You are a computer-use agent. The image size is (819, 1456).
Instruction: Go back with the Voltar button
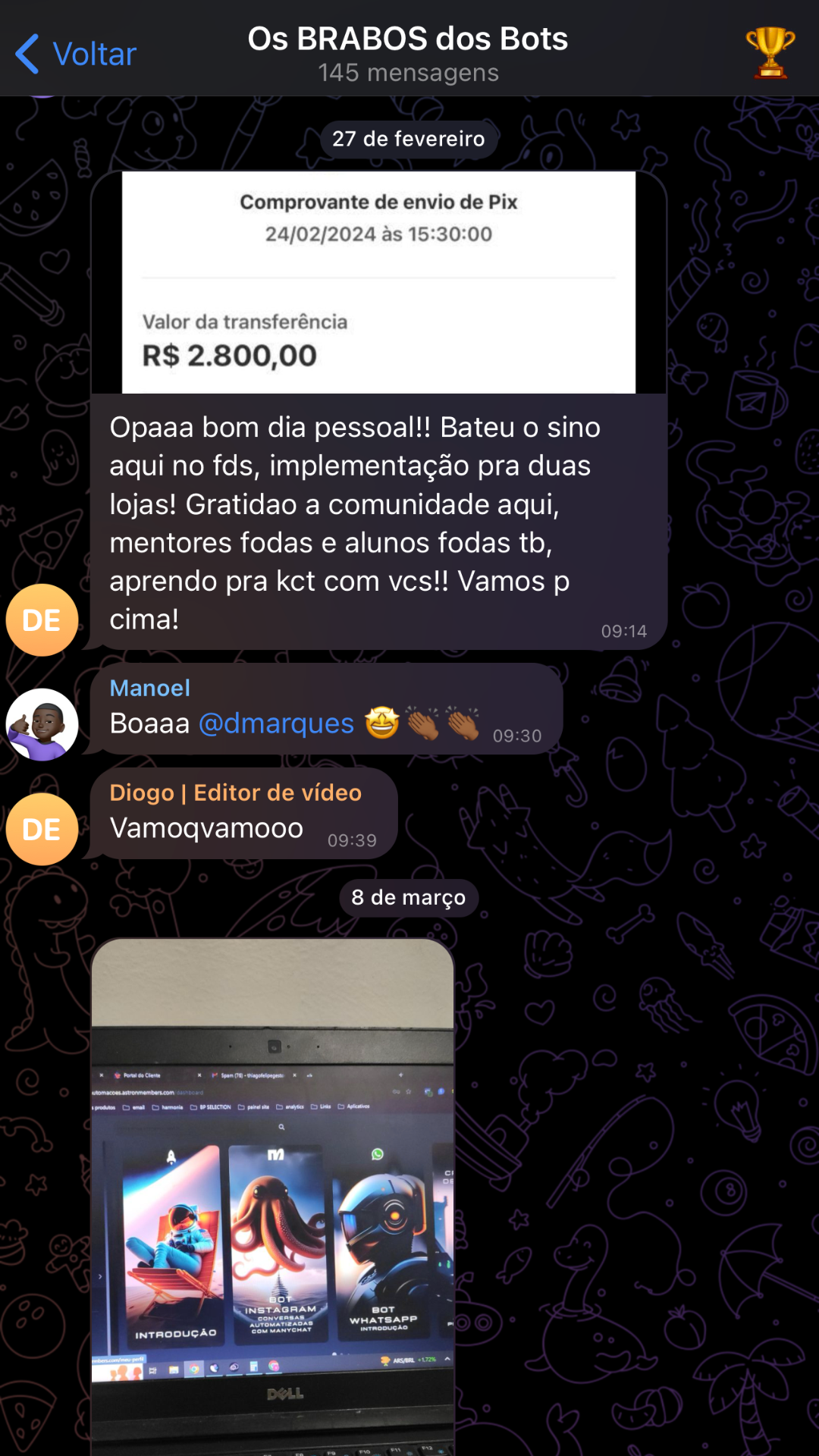click(x=76, y=54)
